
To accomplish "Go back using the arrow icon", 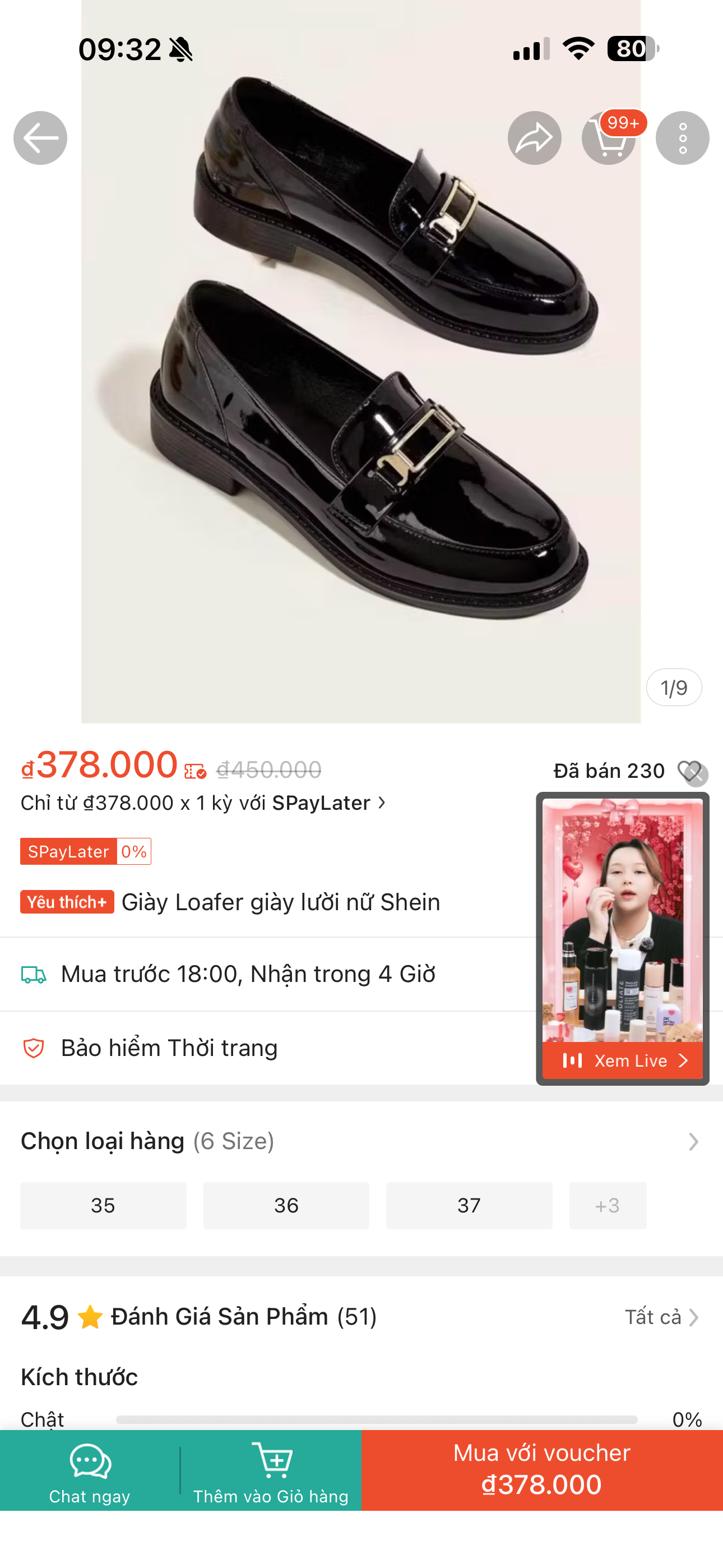I will coord(40,138).
